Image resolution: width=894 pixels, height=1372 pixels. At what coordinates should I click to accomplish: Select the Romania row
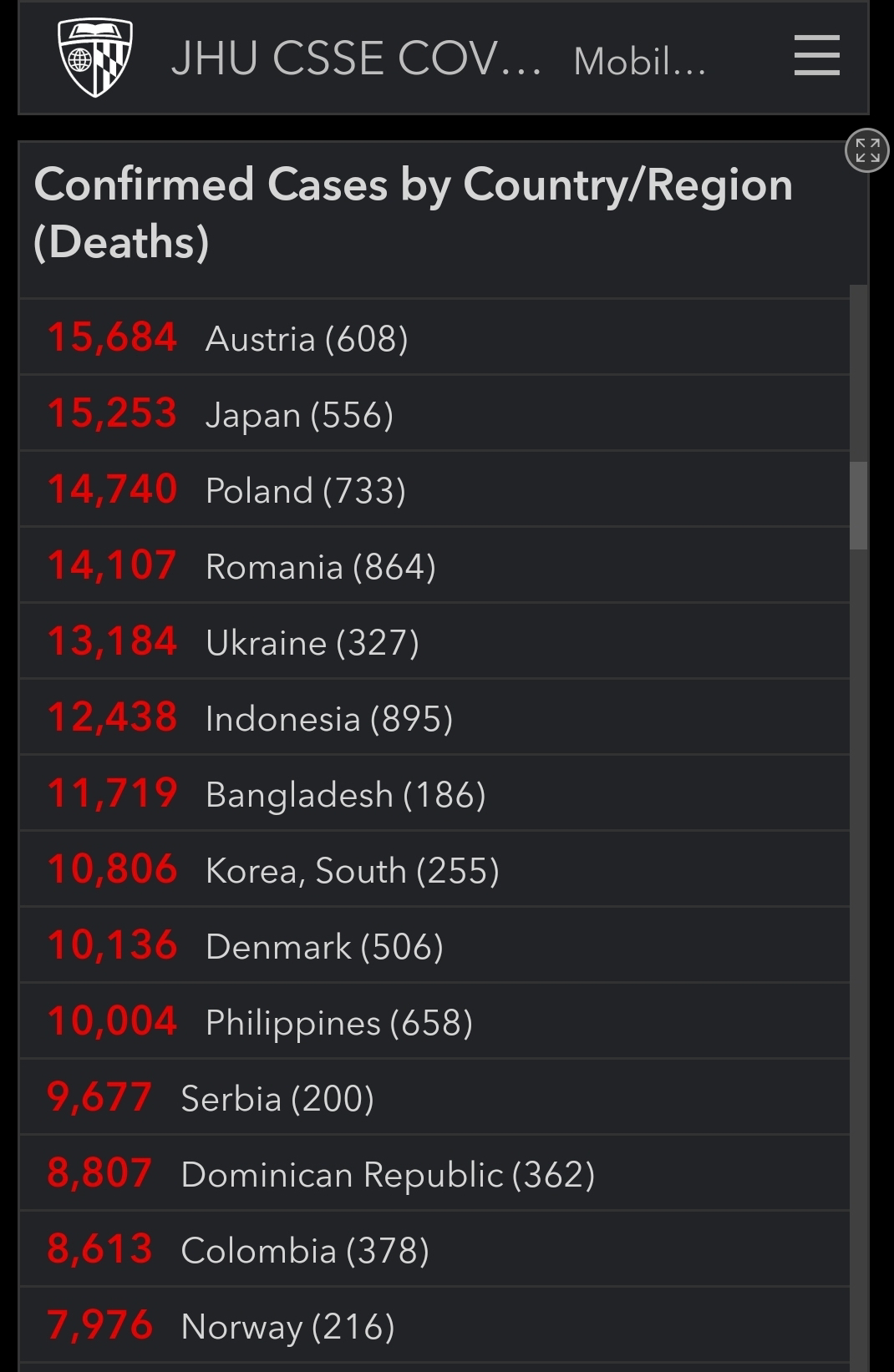coord(434,565)
